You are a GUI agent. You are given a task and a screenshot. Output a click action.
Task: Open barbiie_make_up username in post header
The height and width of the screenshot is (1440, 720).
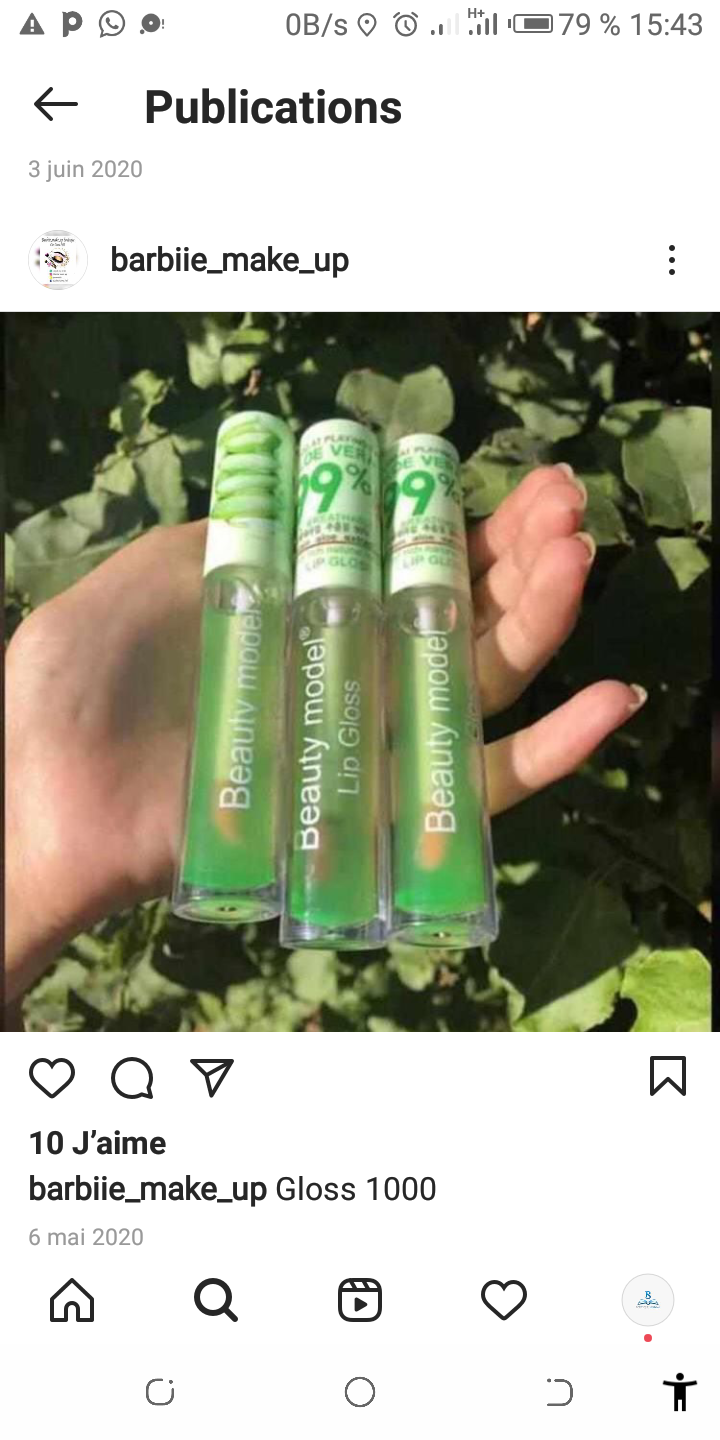point(229,260)
